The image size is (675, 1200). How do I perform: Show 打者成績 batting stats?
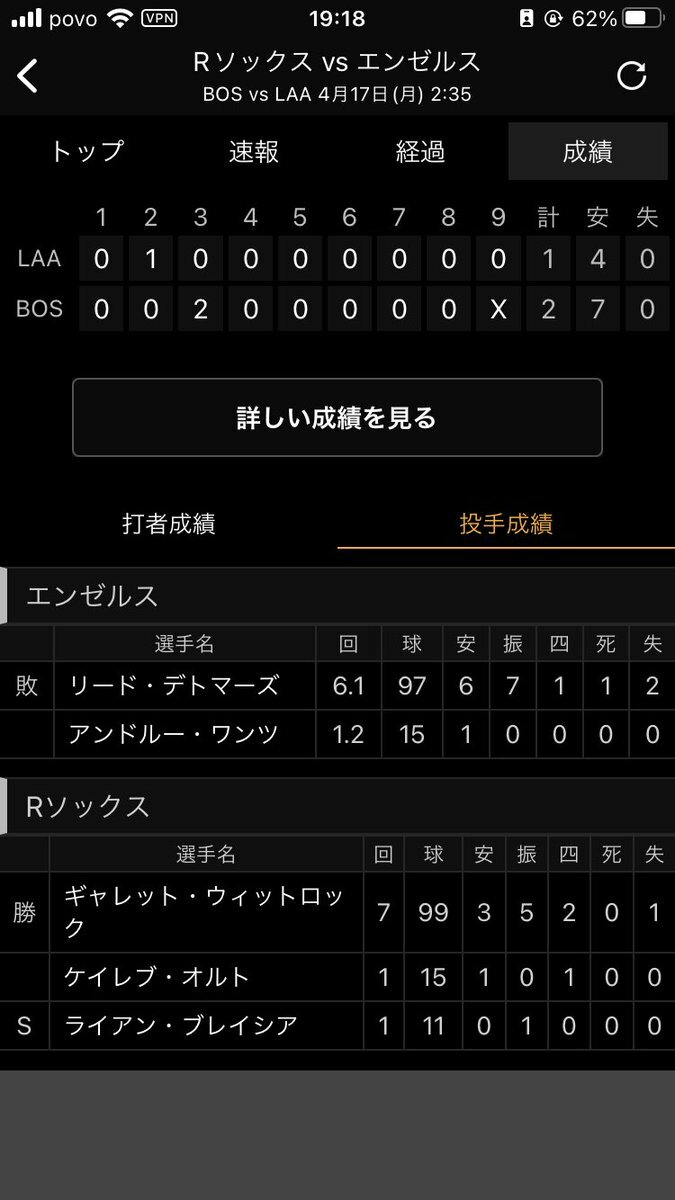coord(169,523)
